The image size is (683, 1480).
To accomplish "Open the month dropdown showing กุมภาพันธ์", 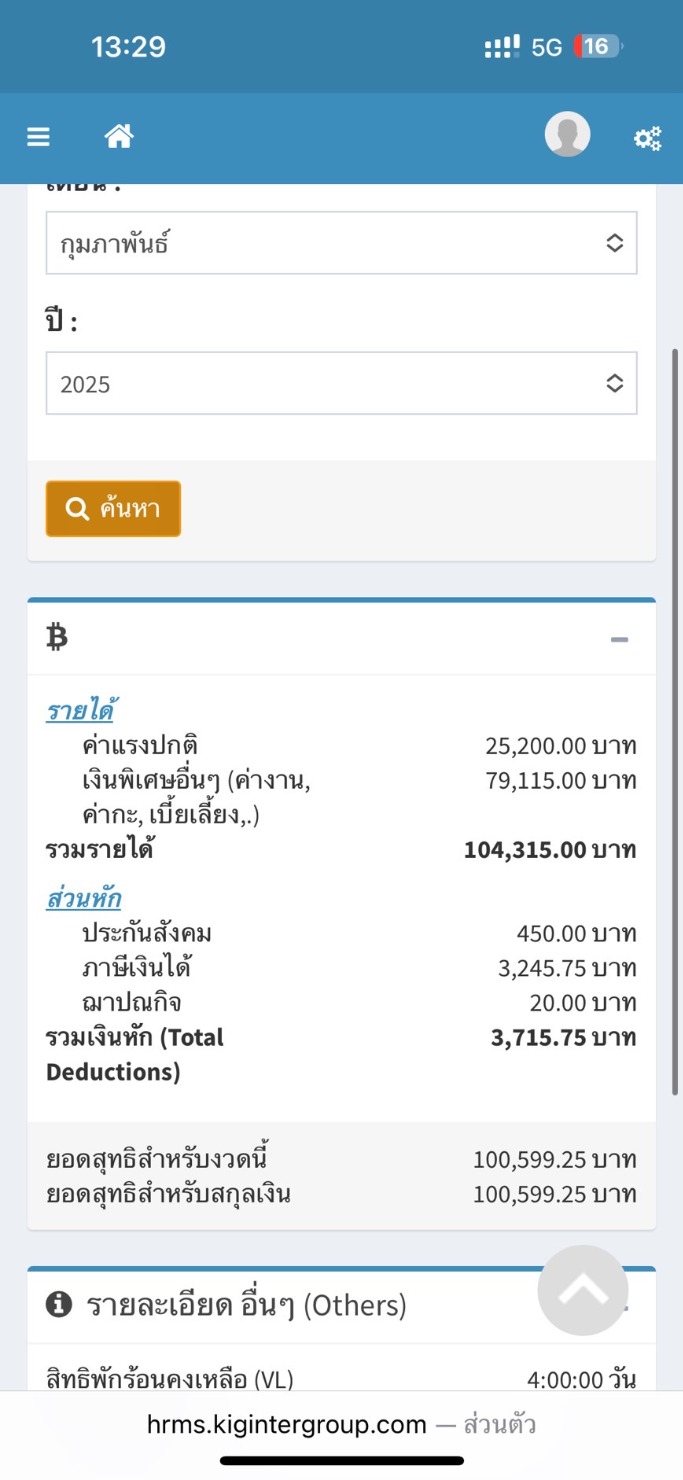I will point(341,243).
